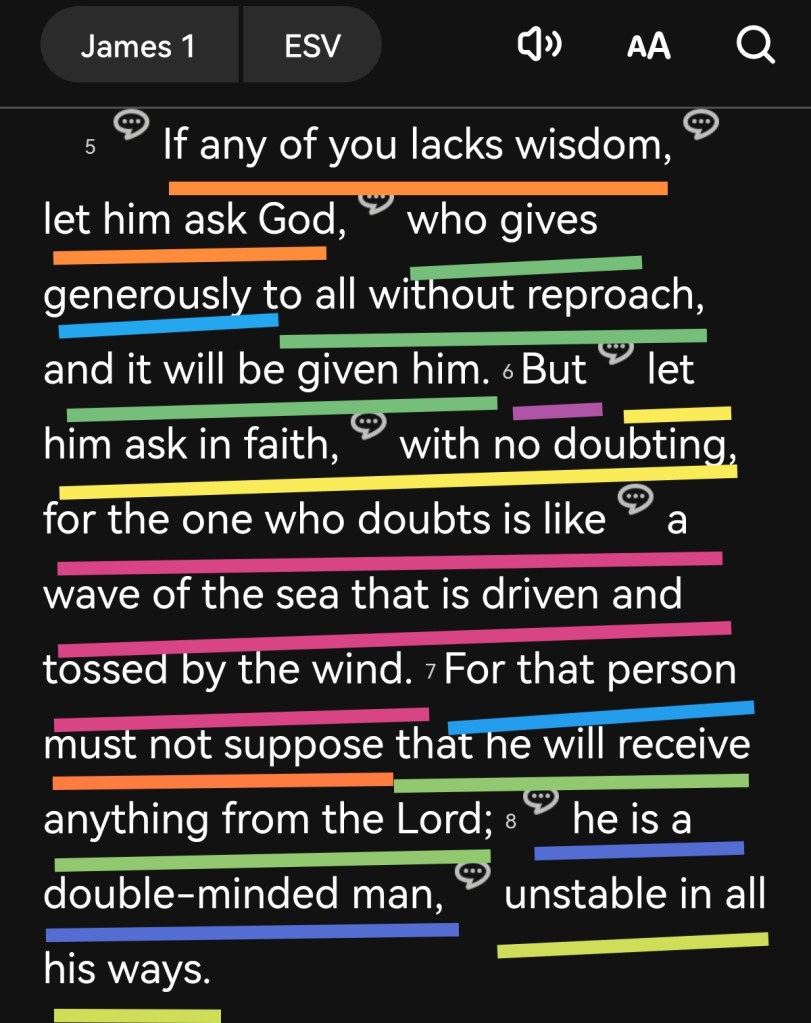
Task: Play audio for this chapter
Action: 539,46
